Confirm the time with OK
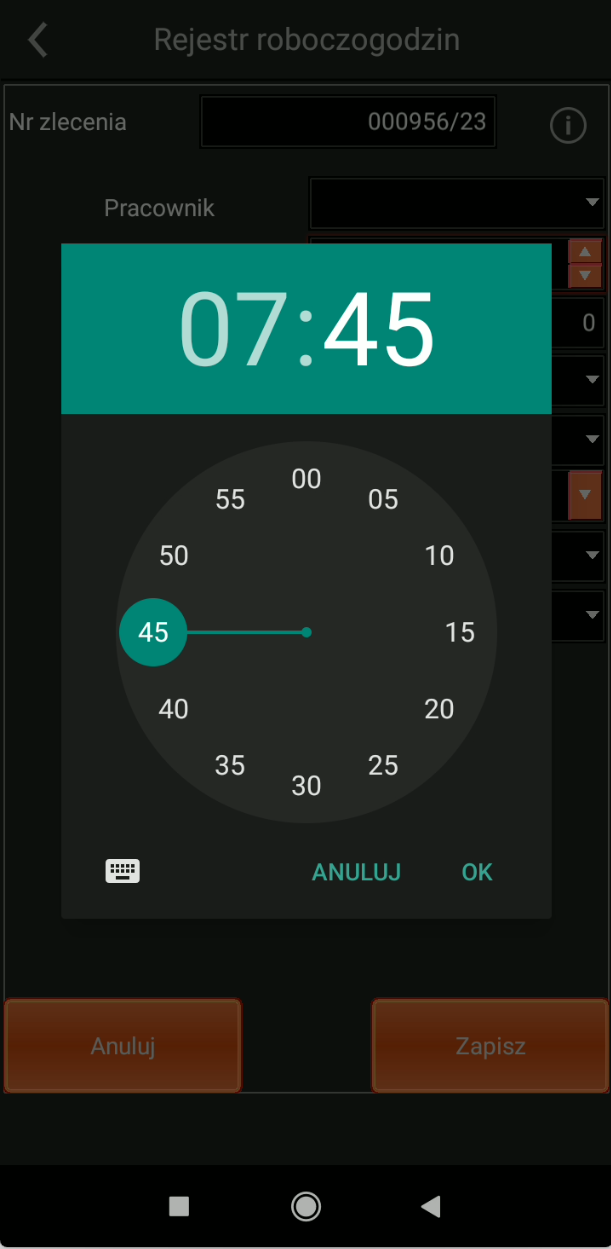The width and height of the screenshot is (611, 1249). (477, 872)
